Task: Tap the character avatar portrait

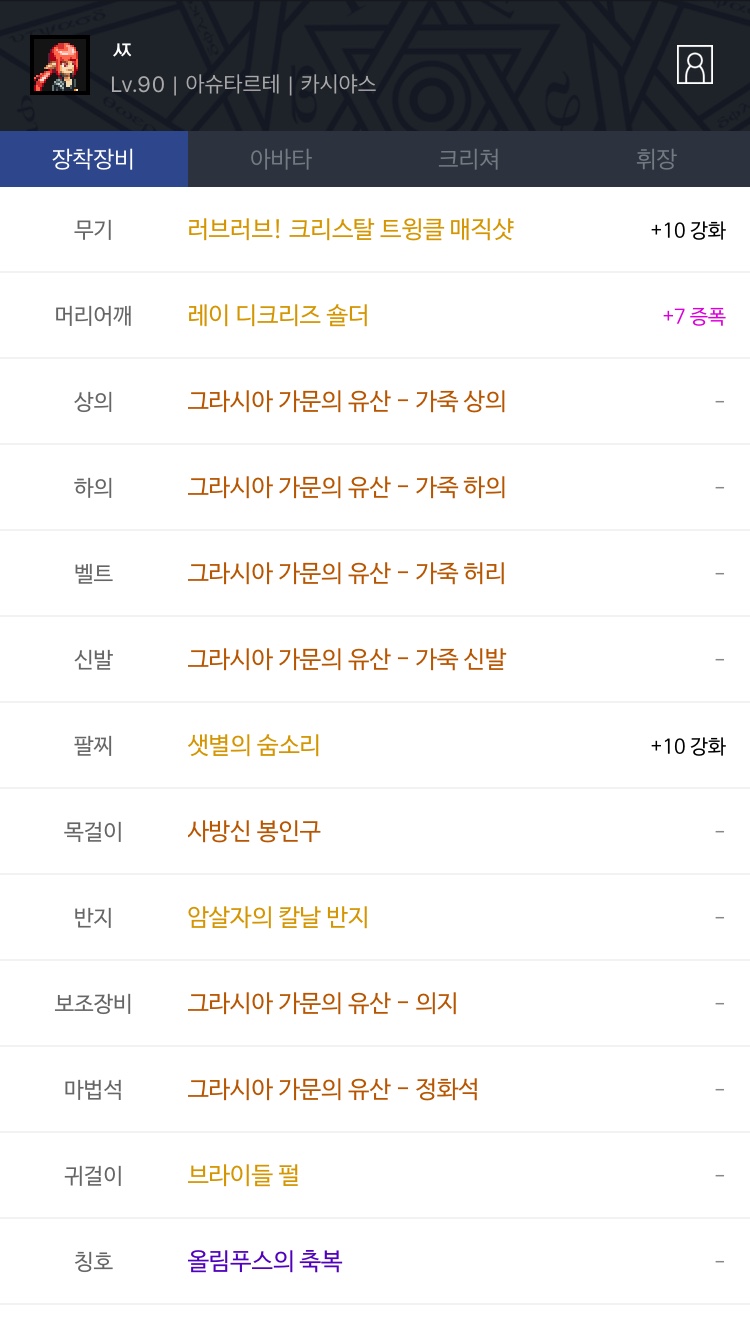Action: coord(60,65)
